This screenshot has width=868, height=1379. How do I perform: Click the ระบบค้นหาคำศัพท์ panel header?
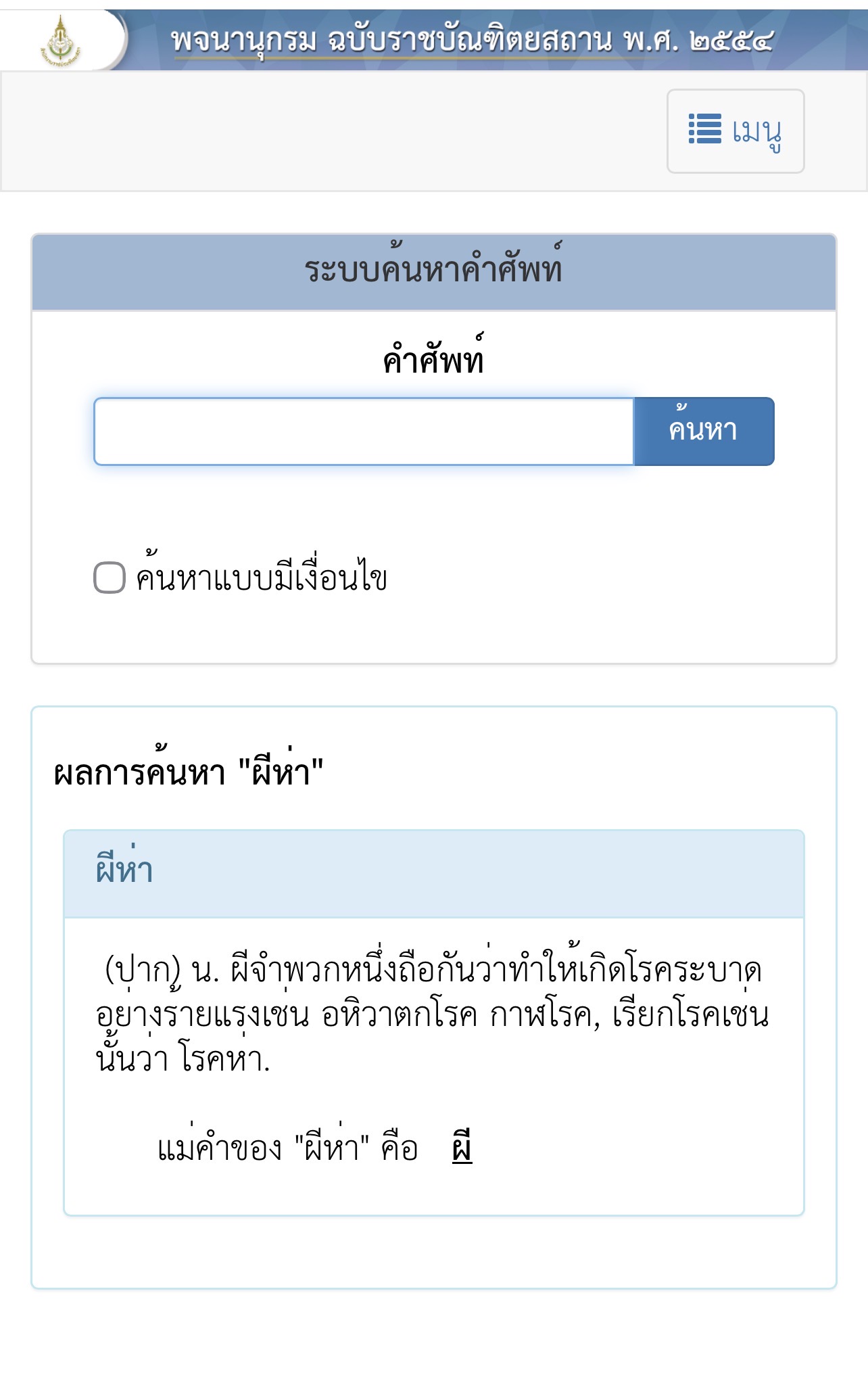434,269
